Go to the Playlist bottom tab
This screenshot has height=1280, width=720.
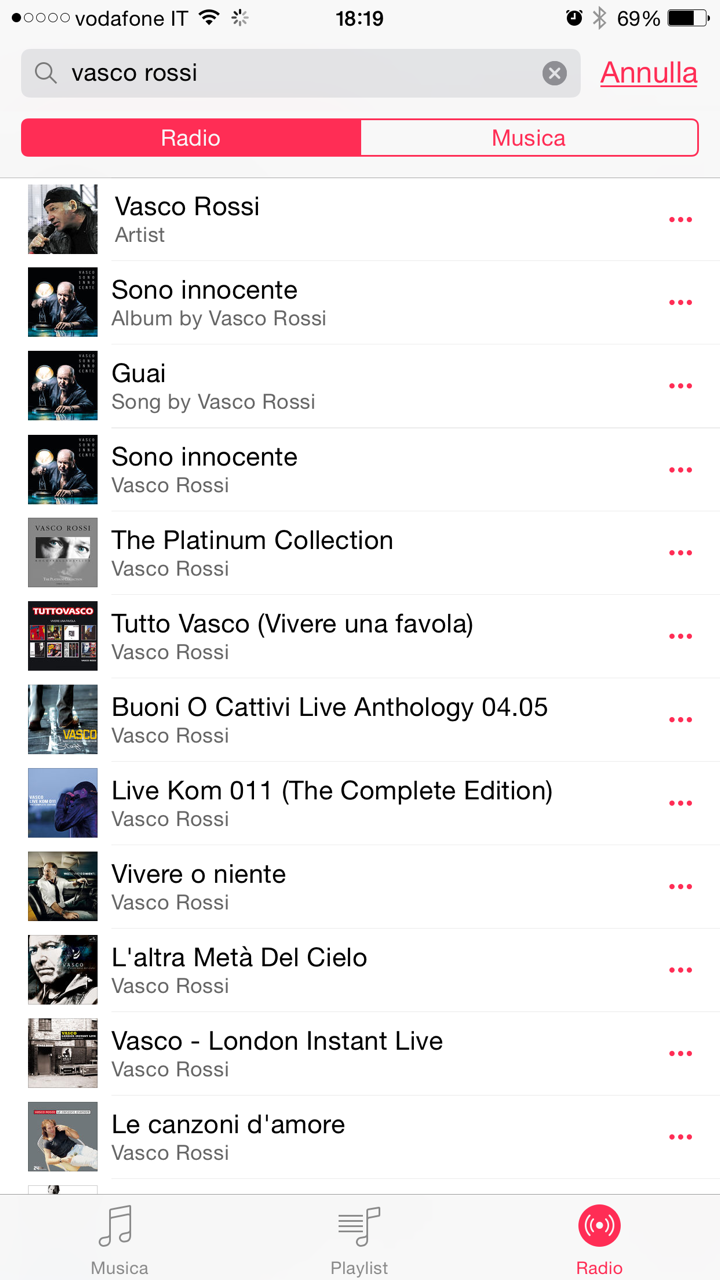359,1240
